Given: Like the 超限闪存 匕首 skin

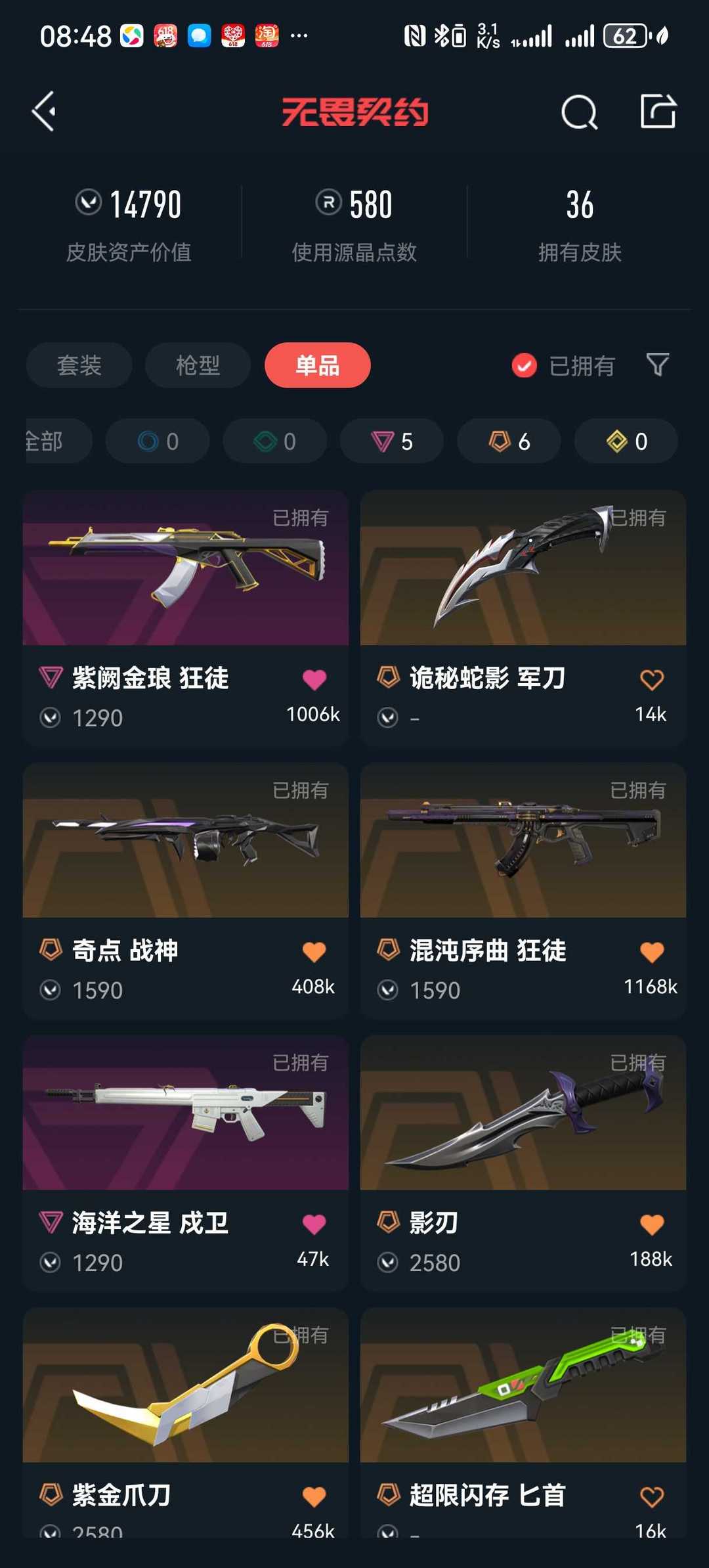Looking at the screenshot, I should coord(652,1497).
